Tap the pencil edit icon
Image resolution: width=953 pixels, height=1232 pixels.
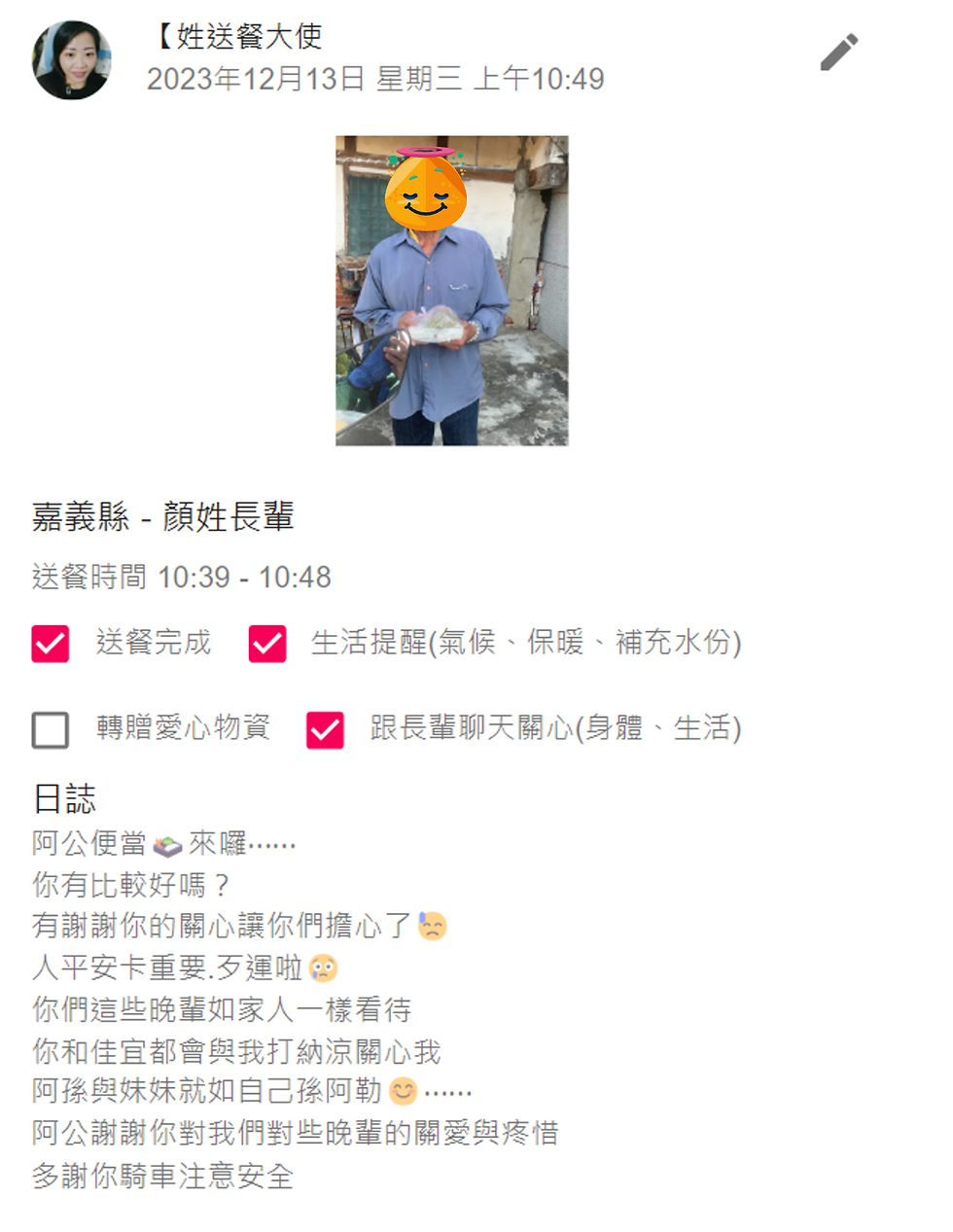tap(838, 53)
